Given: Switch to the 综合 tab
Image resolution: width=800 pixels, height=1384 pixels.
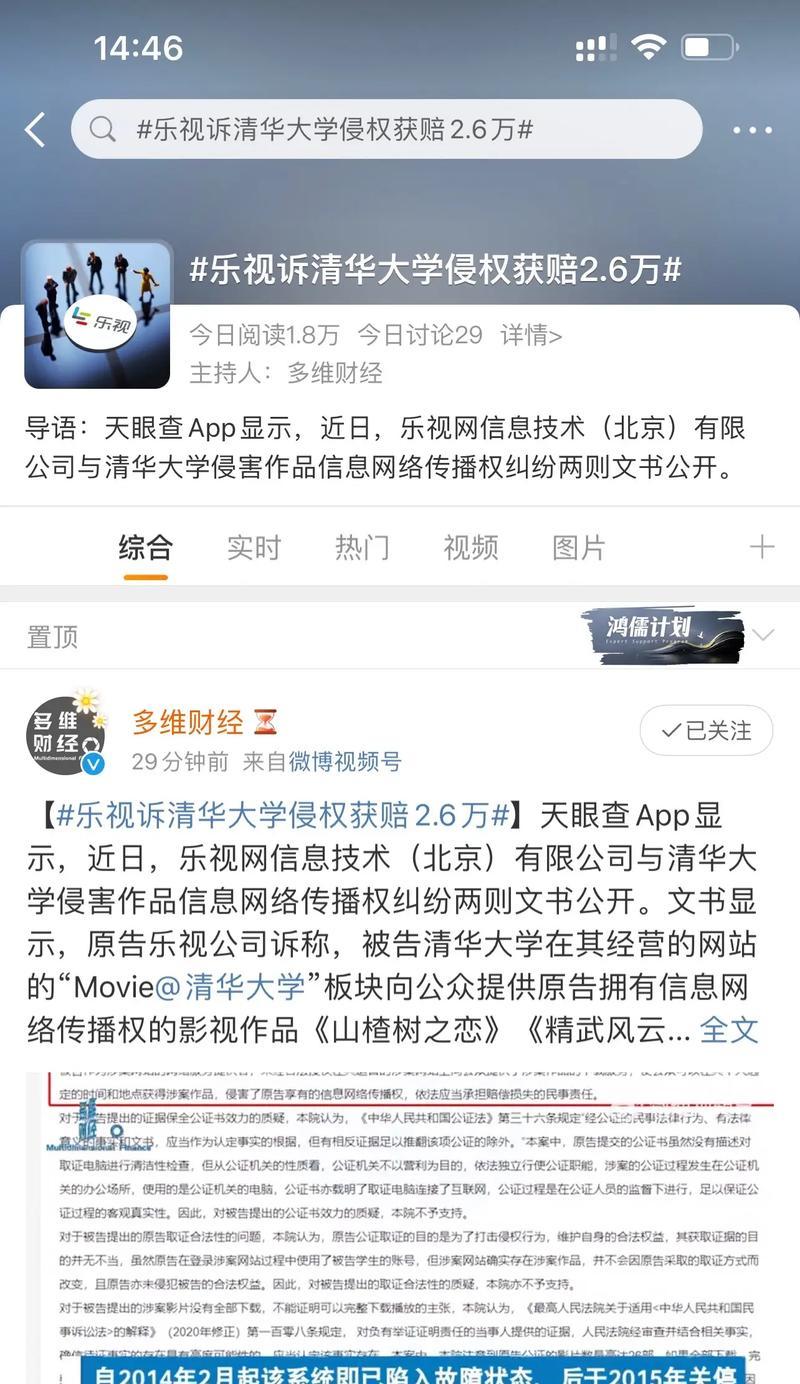Looking at the screenshot, I should pyautogui.click(x=145, y=547).
